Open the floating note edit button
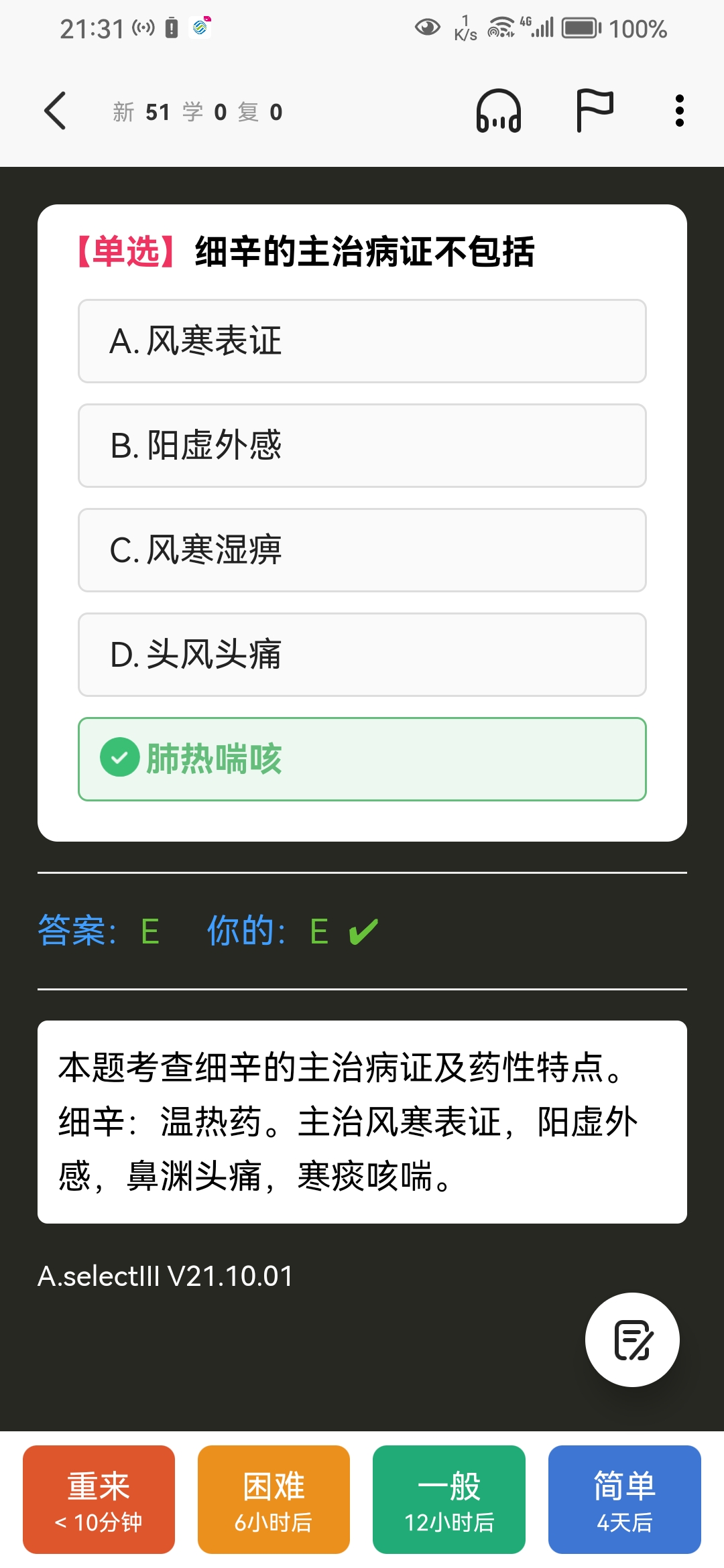 (x=632, y=1340)
